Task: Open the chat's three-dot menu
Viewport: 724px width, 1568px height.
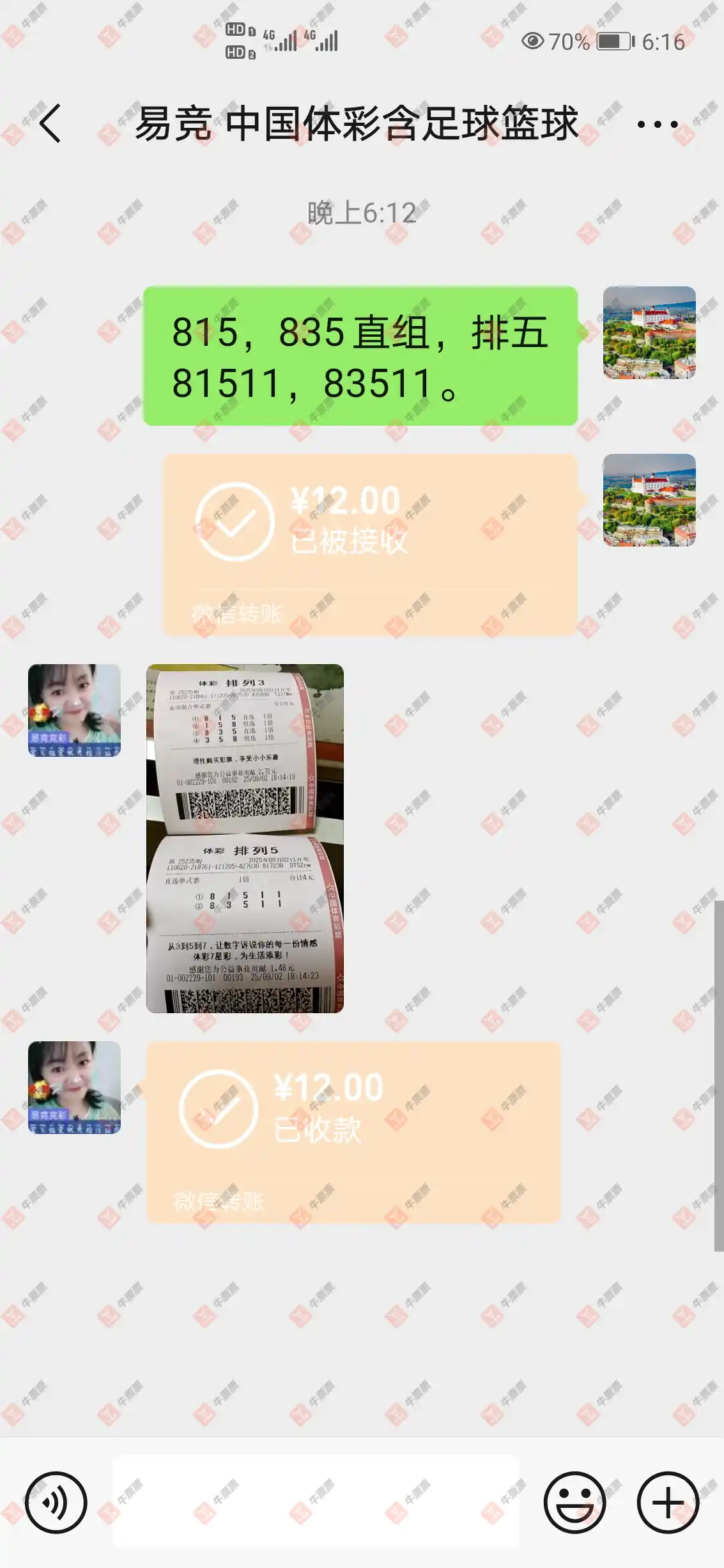Action: coord(657,125)
